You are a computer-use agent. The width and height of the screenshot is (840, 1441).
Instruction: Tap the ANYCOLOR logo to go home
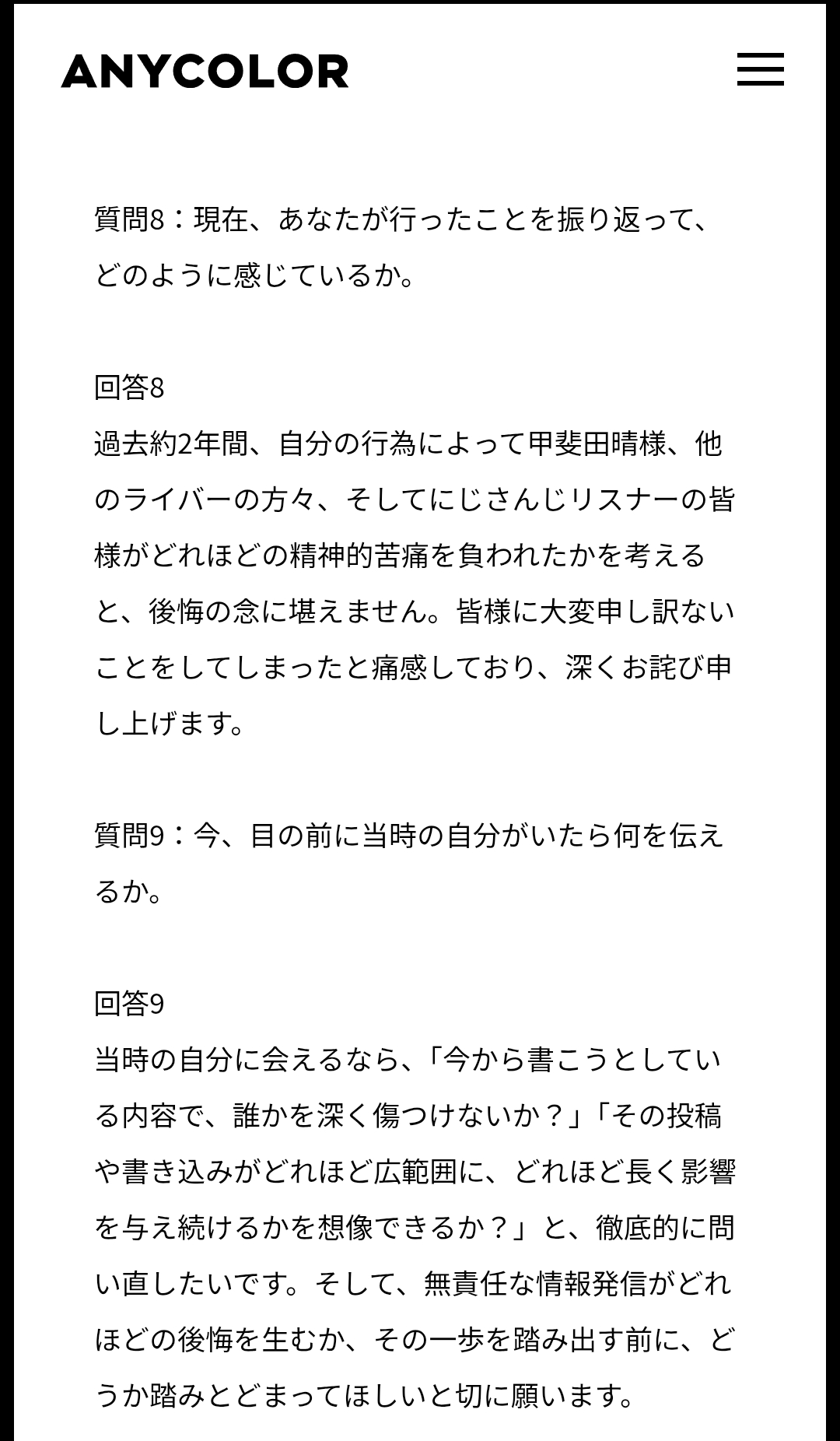(x=205, y=71)
